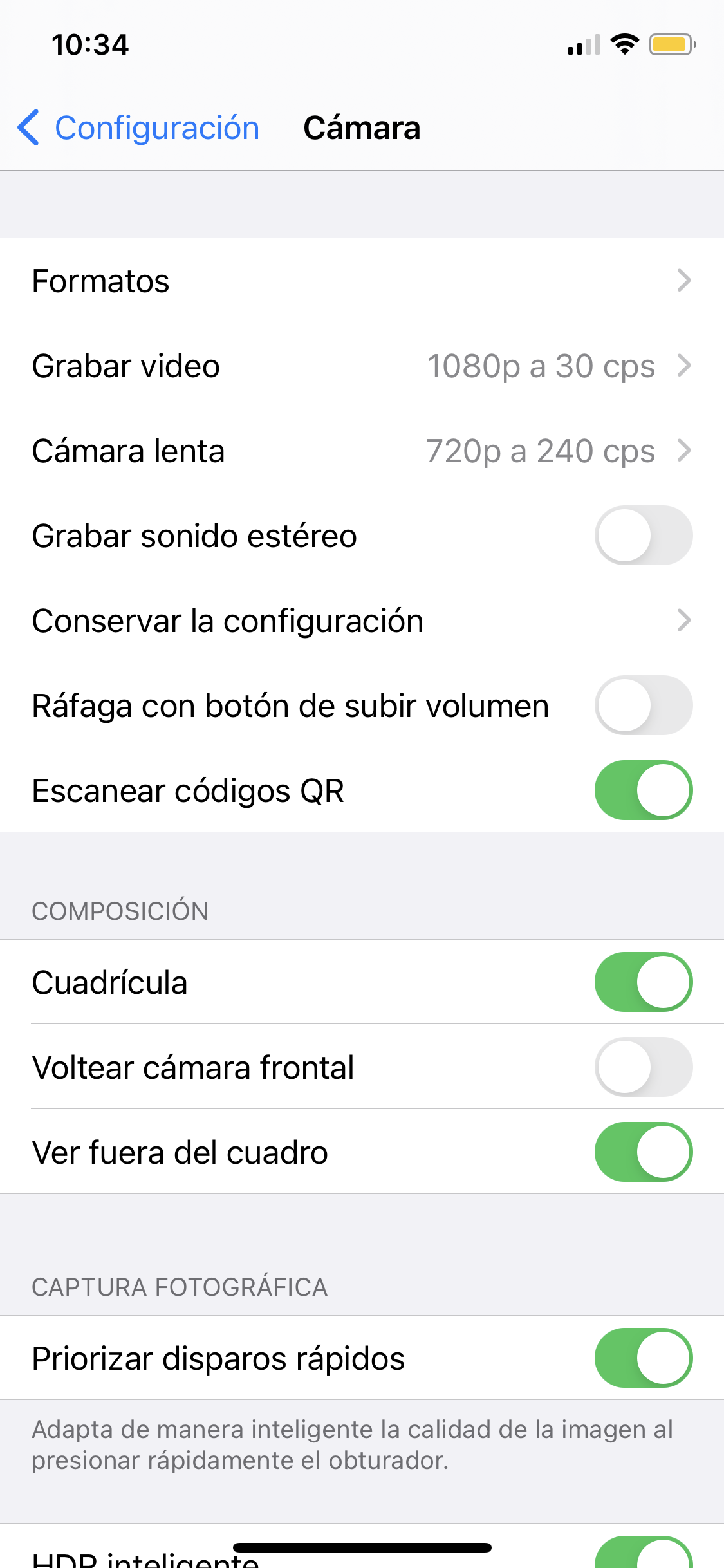Open Grabar video resolution options

362,366
